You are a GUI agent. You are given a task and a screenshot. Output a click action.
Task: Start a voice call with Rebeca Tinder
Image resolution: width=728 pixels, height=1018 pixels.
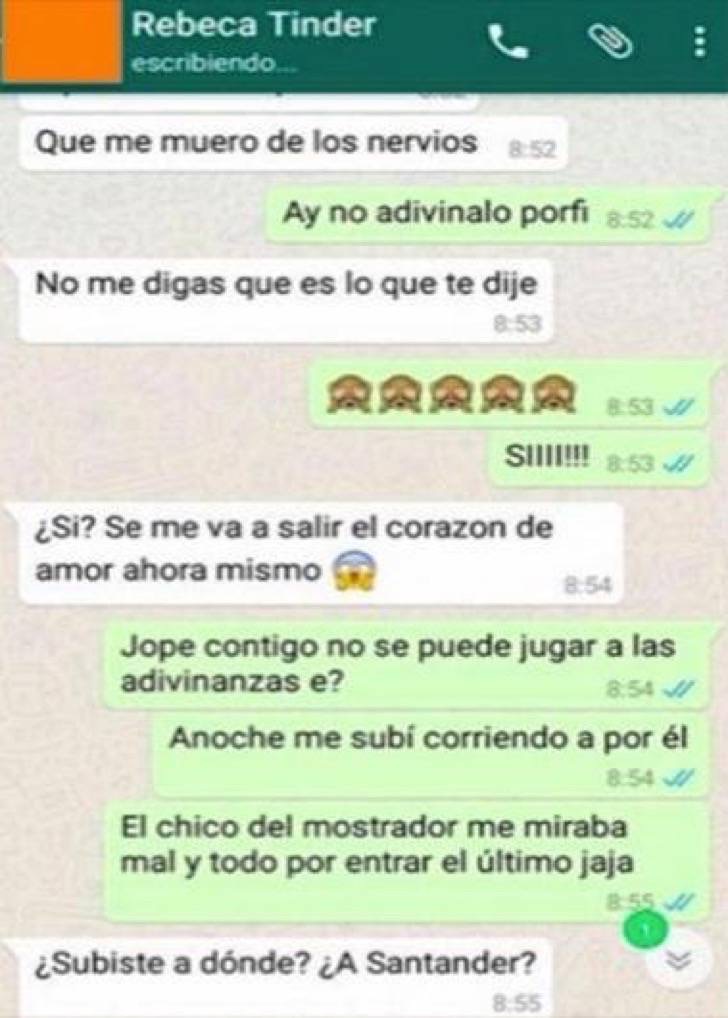(508, 41)
